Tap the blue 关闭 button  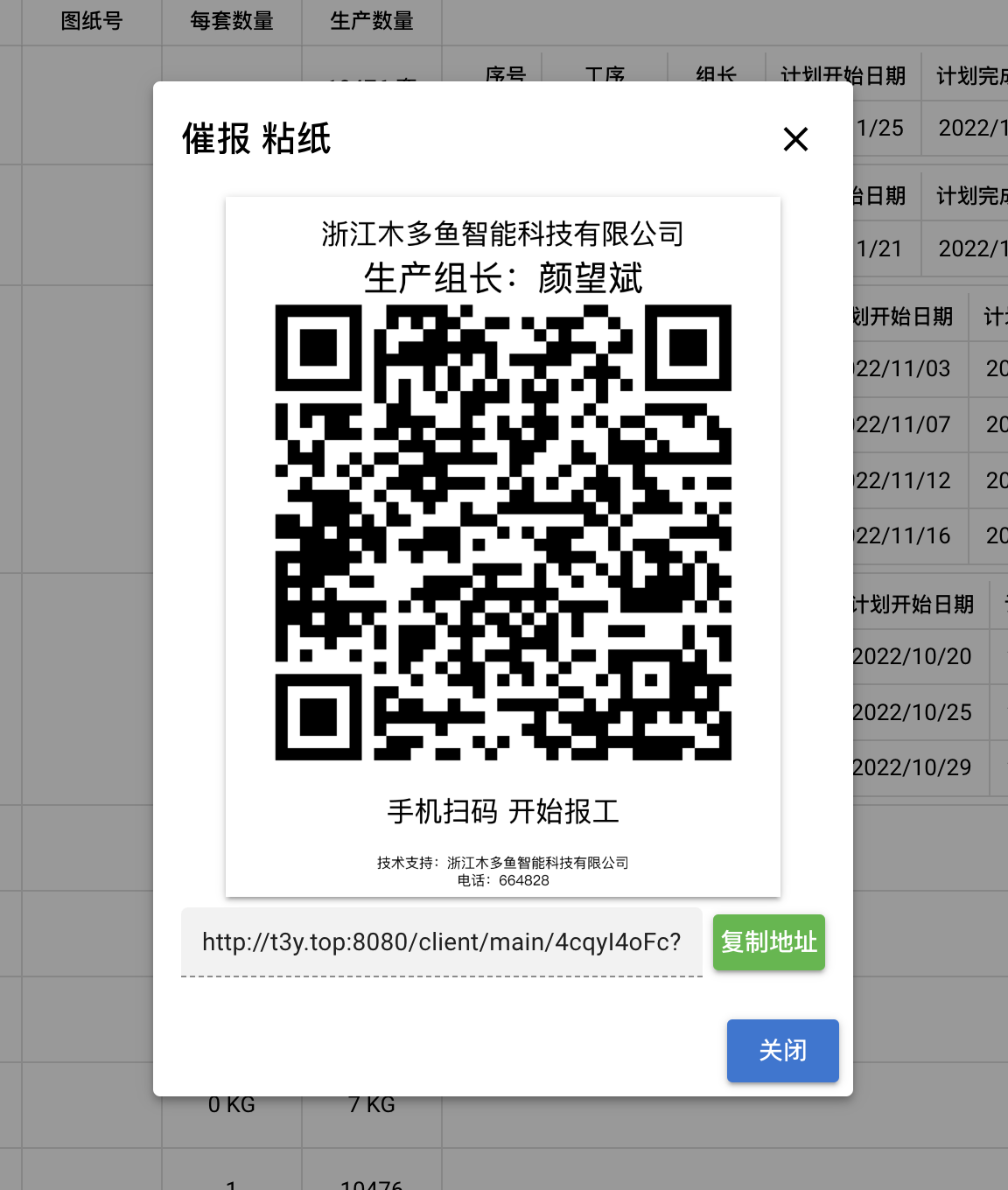coord(783,1051)
